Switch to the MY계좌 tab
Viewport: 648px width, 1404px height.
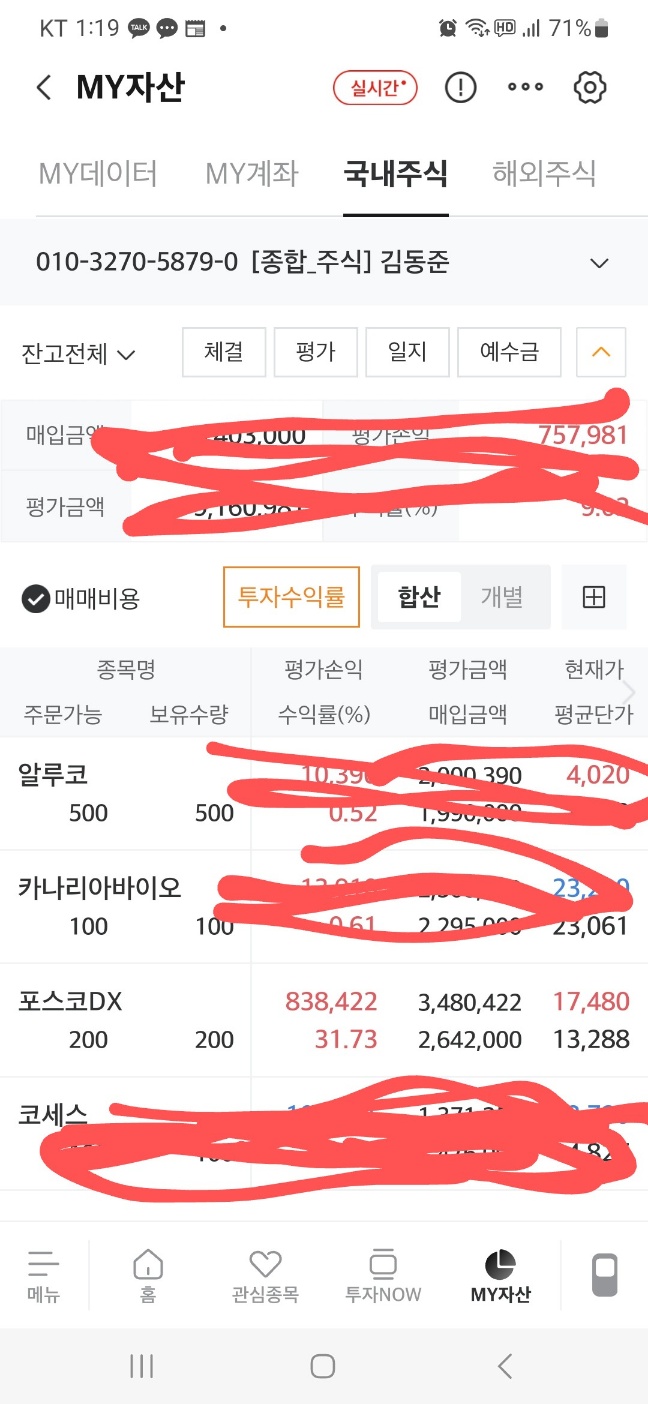point(251,174)
